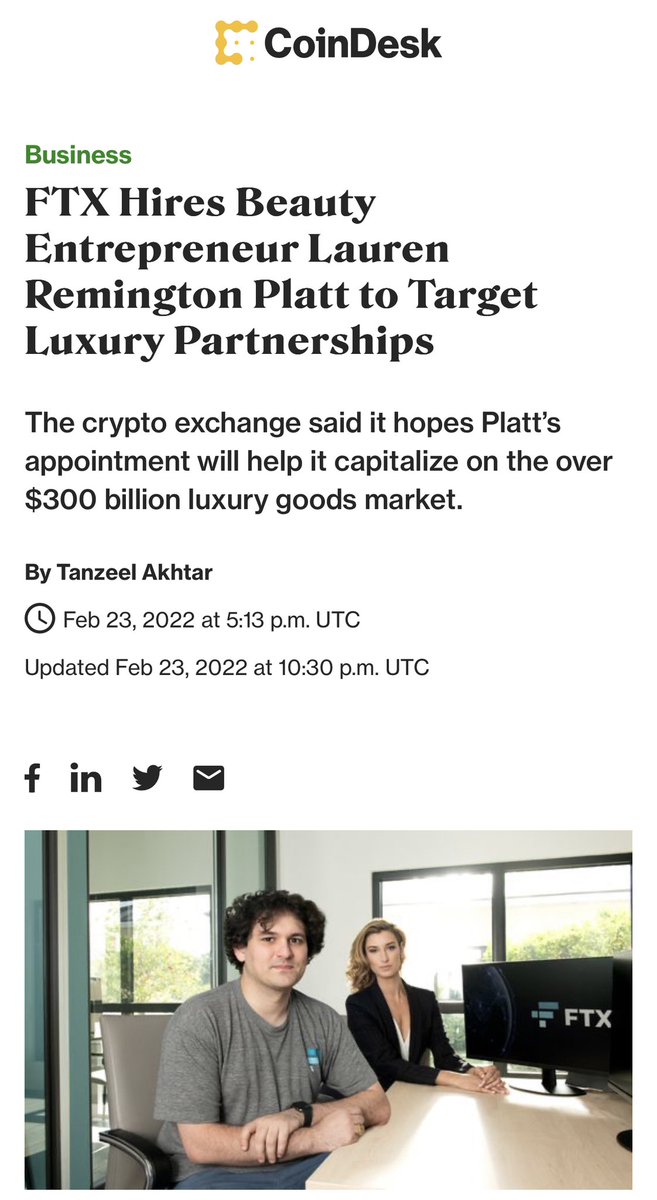Share the article via email

coord(208,778)
